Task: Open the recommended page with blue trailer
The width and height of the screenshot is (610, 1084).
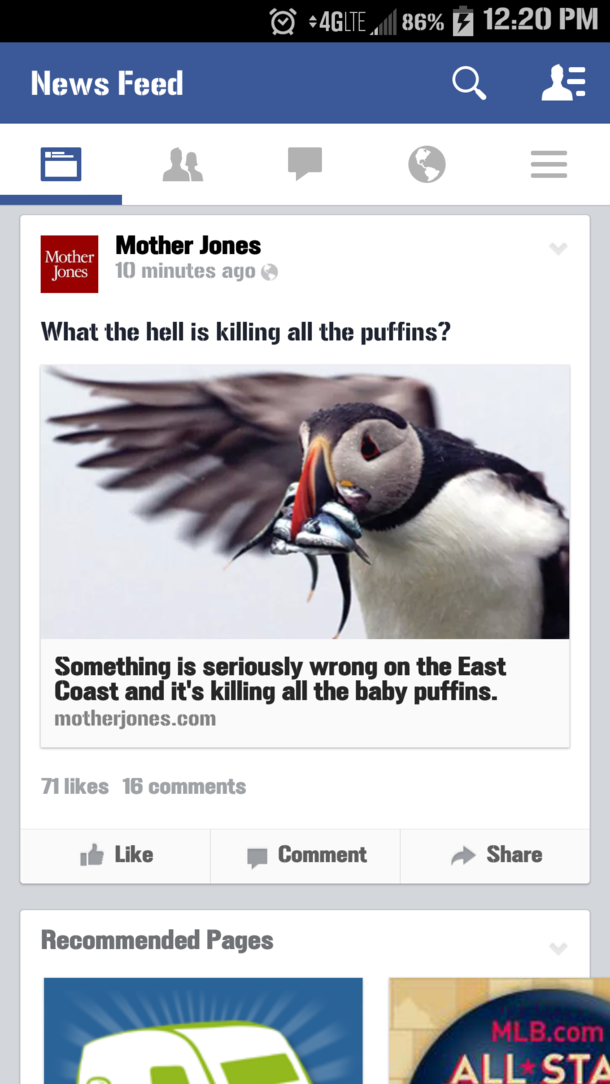Action: point(203,1030)
